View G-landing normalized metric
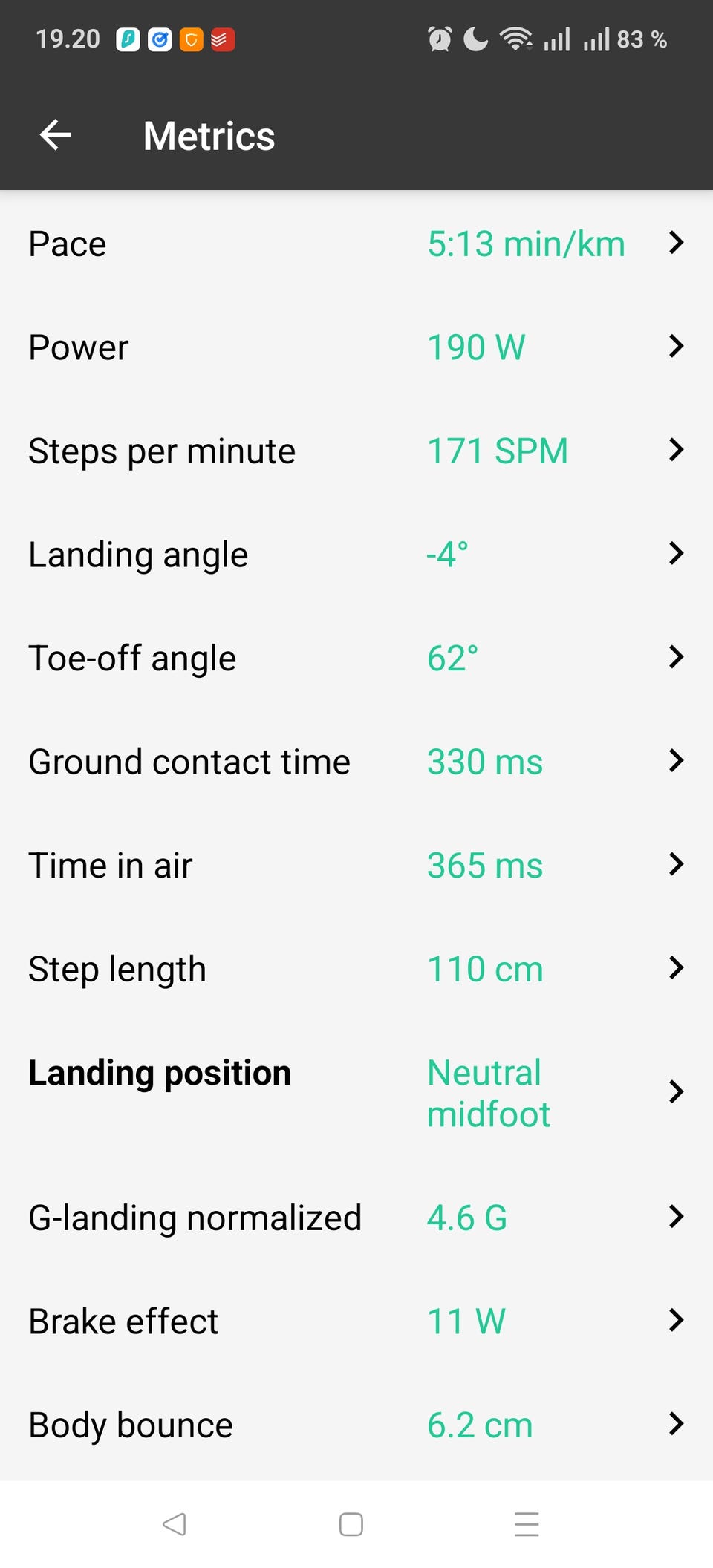 click(356, 1218)
